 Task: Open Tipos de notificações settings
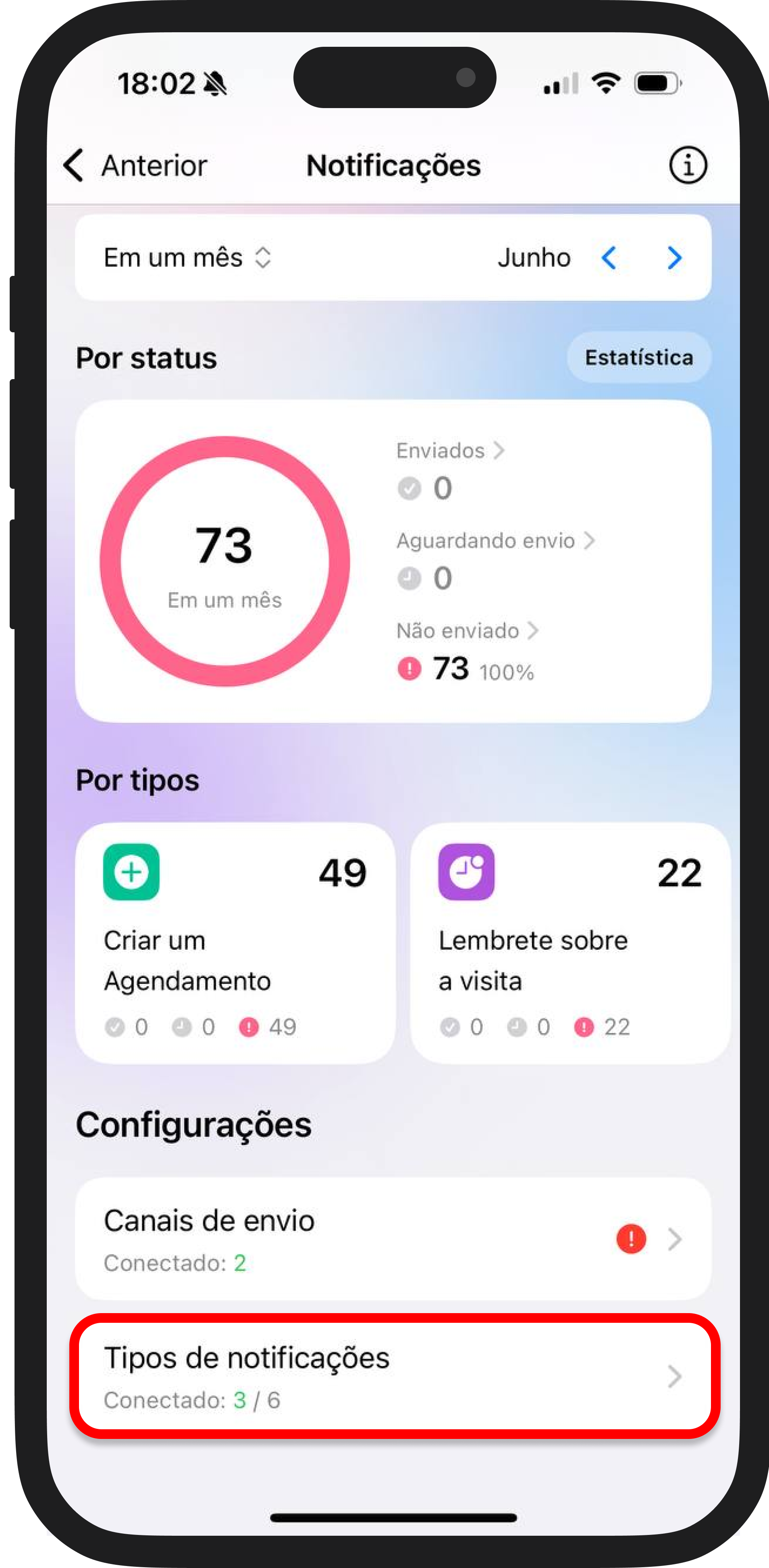pos(393,1377)
